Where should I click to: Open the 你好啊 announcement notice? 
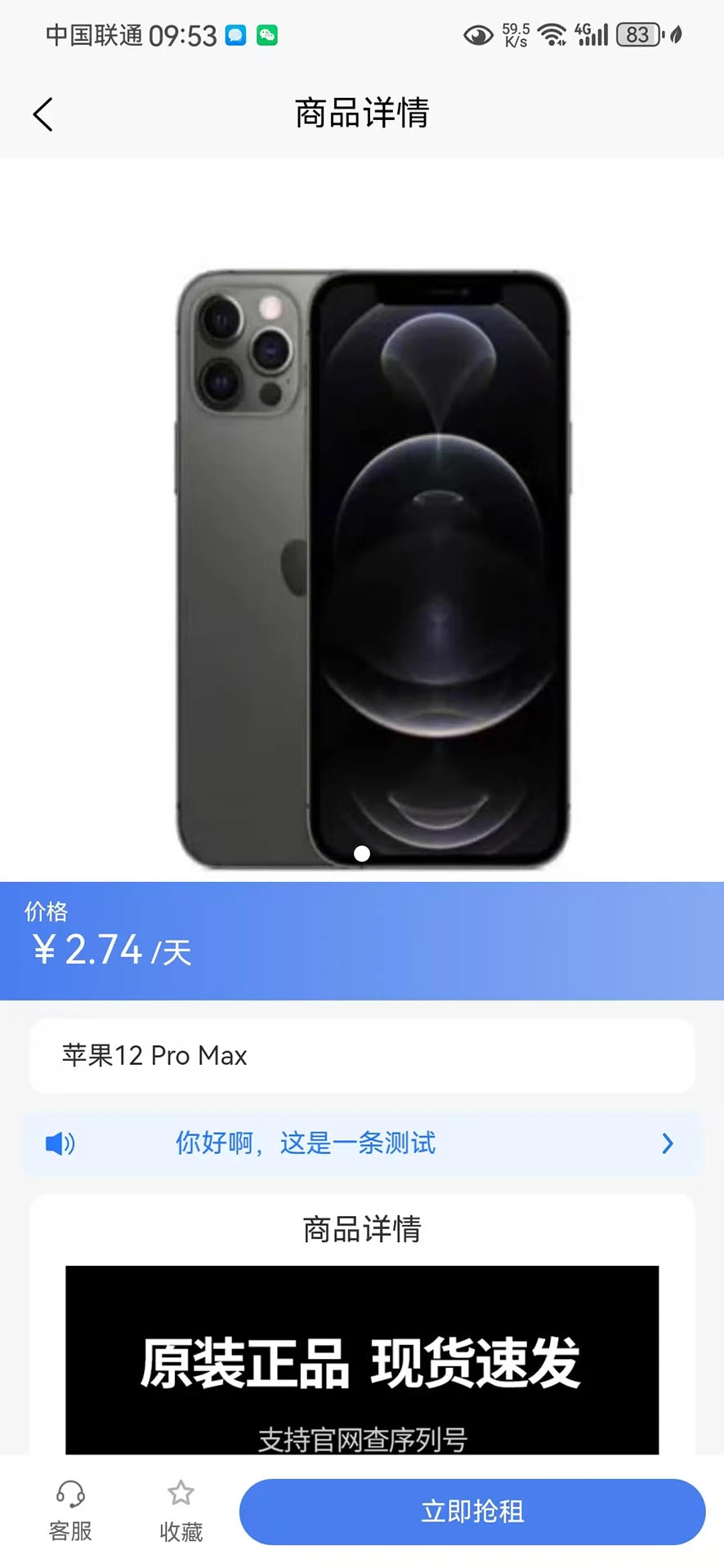[x=361, y=1143]
